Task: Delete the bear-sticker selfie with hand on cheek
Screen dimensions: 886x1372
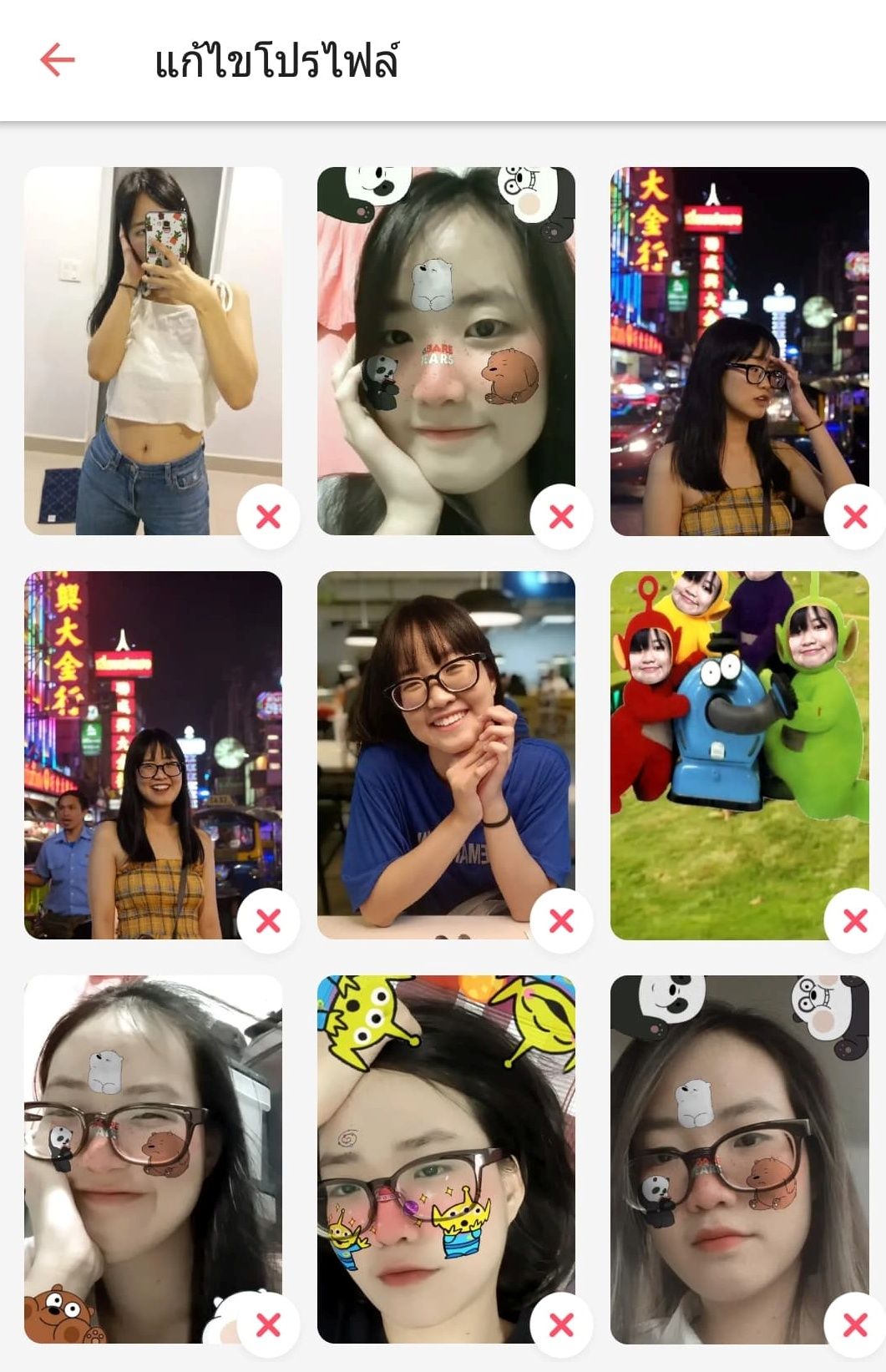Action: coord(561,517)
